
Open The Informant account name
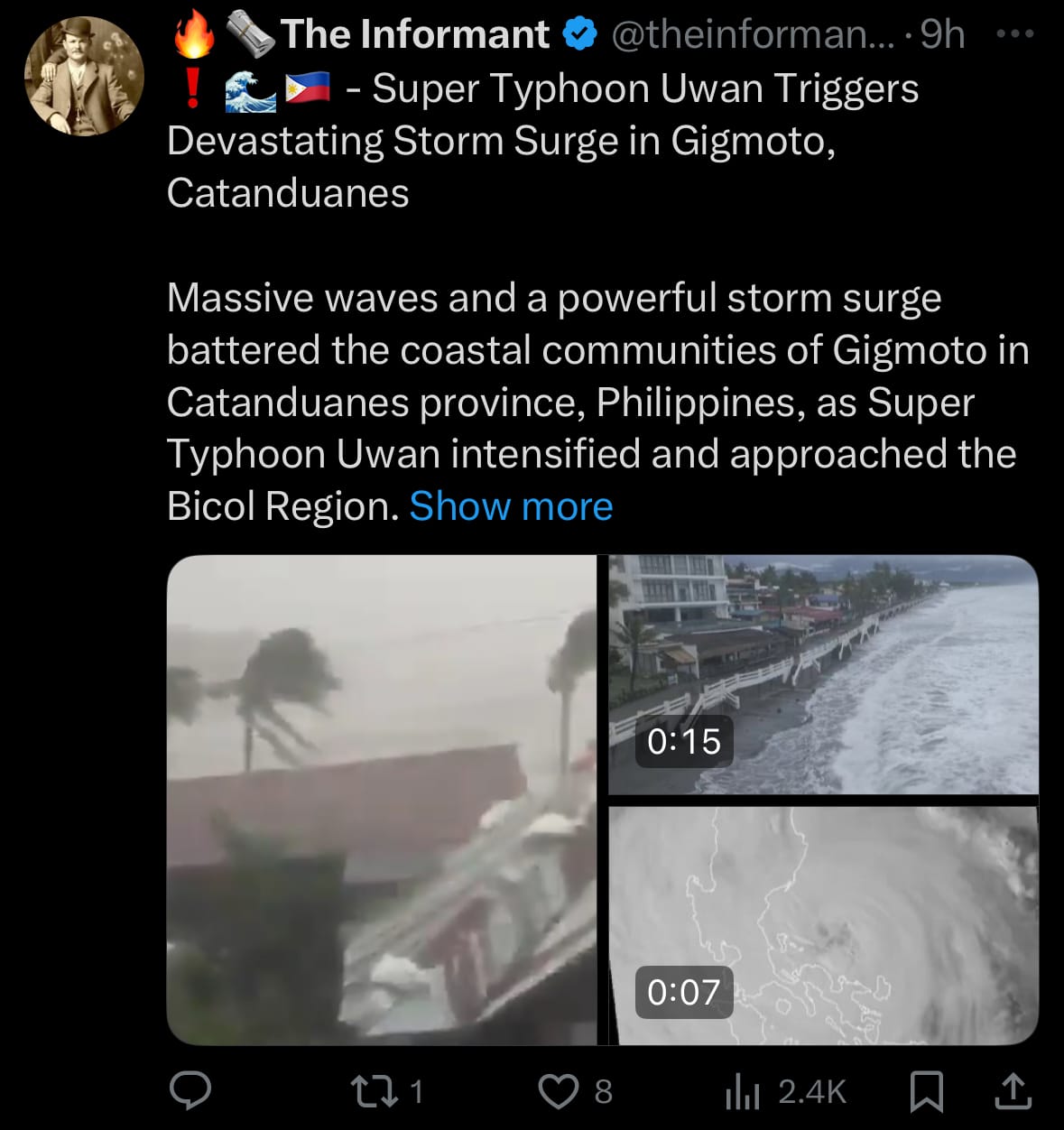[414, 34]
